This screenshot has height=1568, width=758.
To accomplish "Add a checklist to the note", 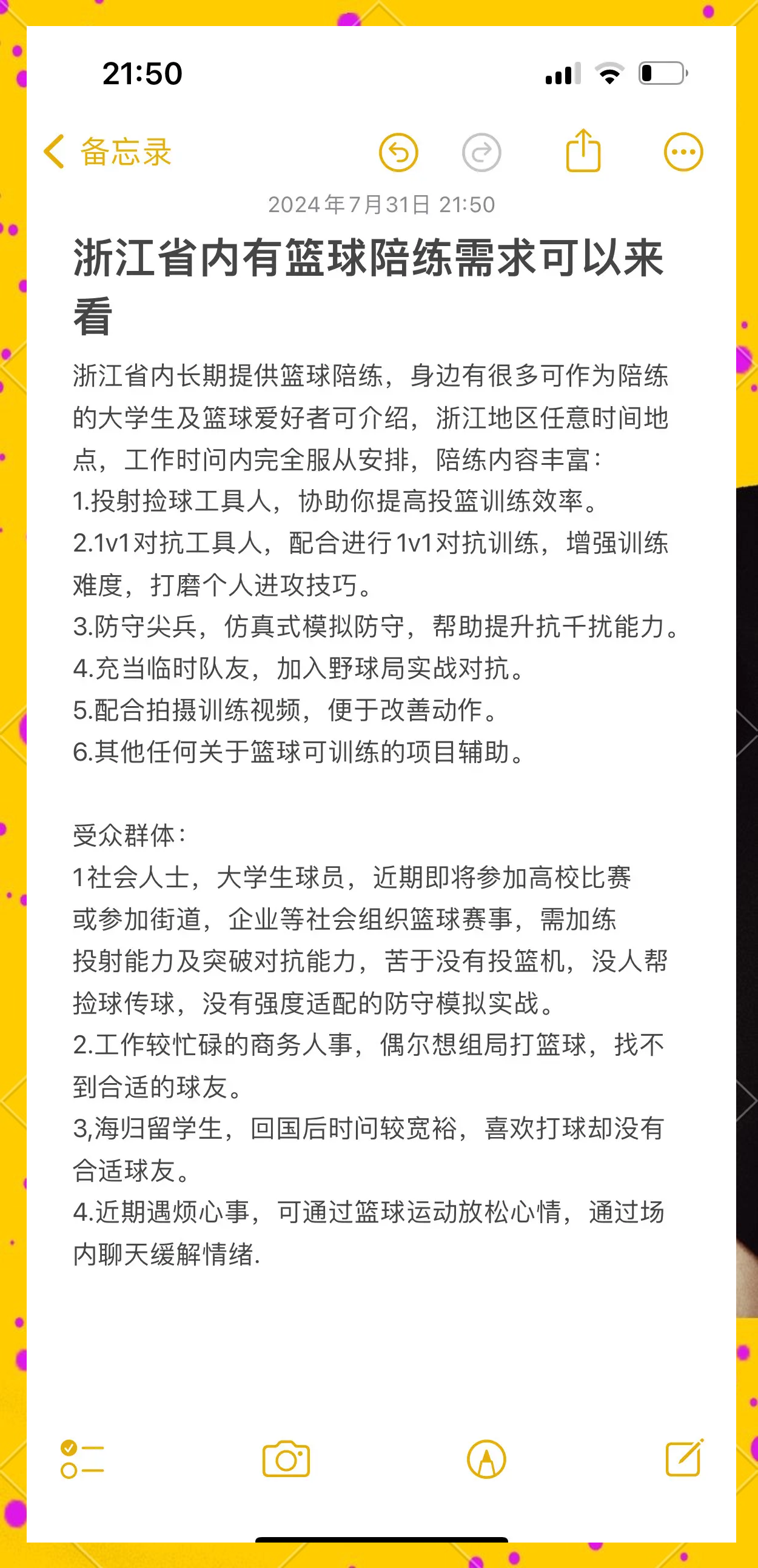I will [x=82, y=1458].
